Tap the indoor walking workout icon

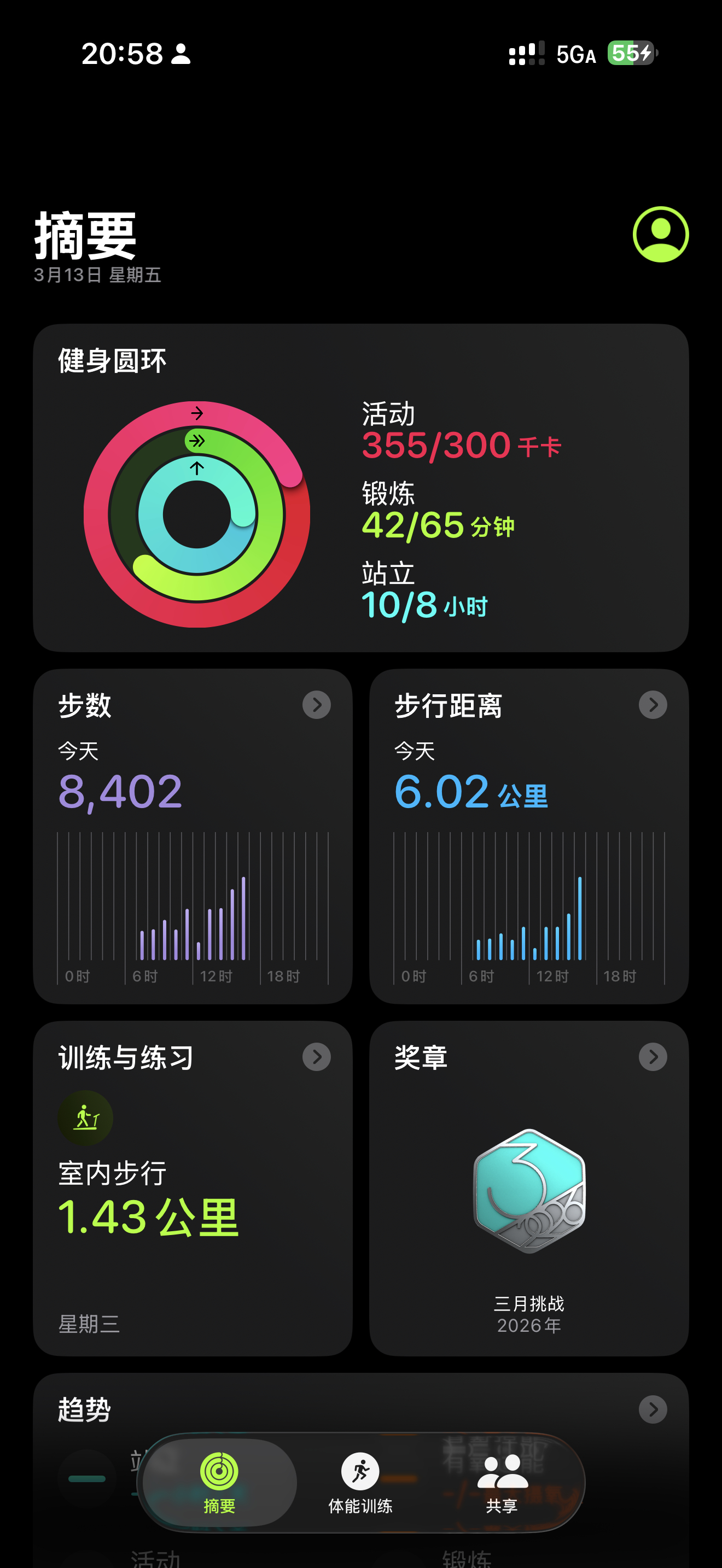click(85, 1118)
